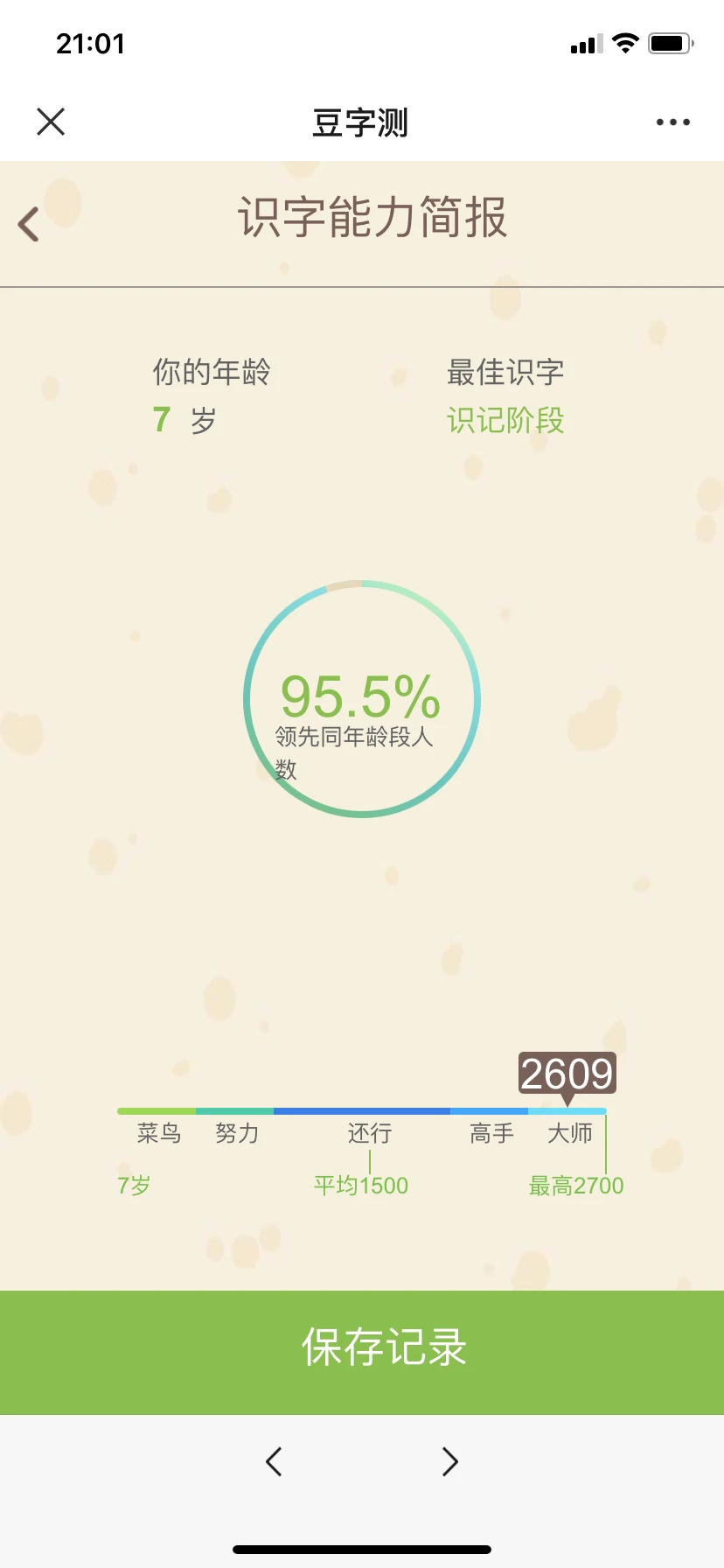724x1568 pixels.
Task: Open the three-dot overflow menu
Action: click(x=672, y=122)
